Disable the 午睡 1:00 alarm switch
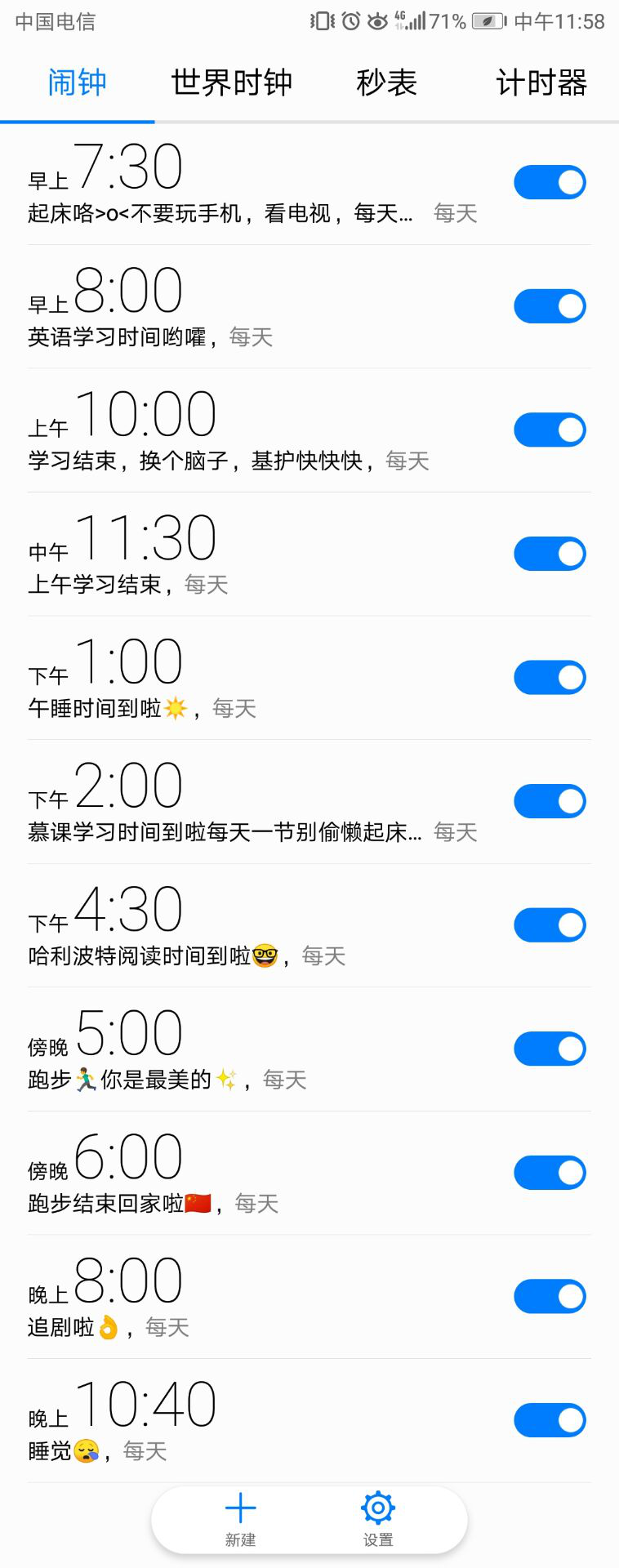Image resolution: width=619 pixels, height=1568 pixels. coord(550,677)
